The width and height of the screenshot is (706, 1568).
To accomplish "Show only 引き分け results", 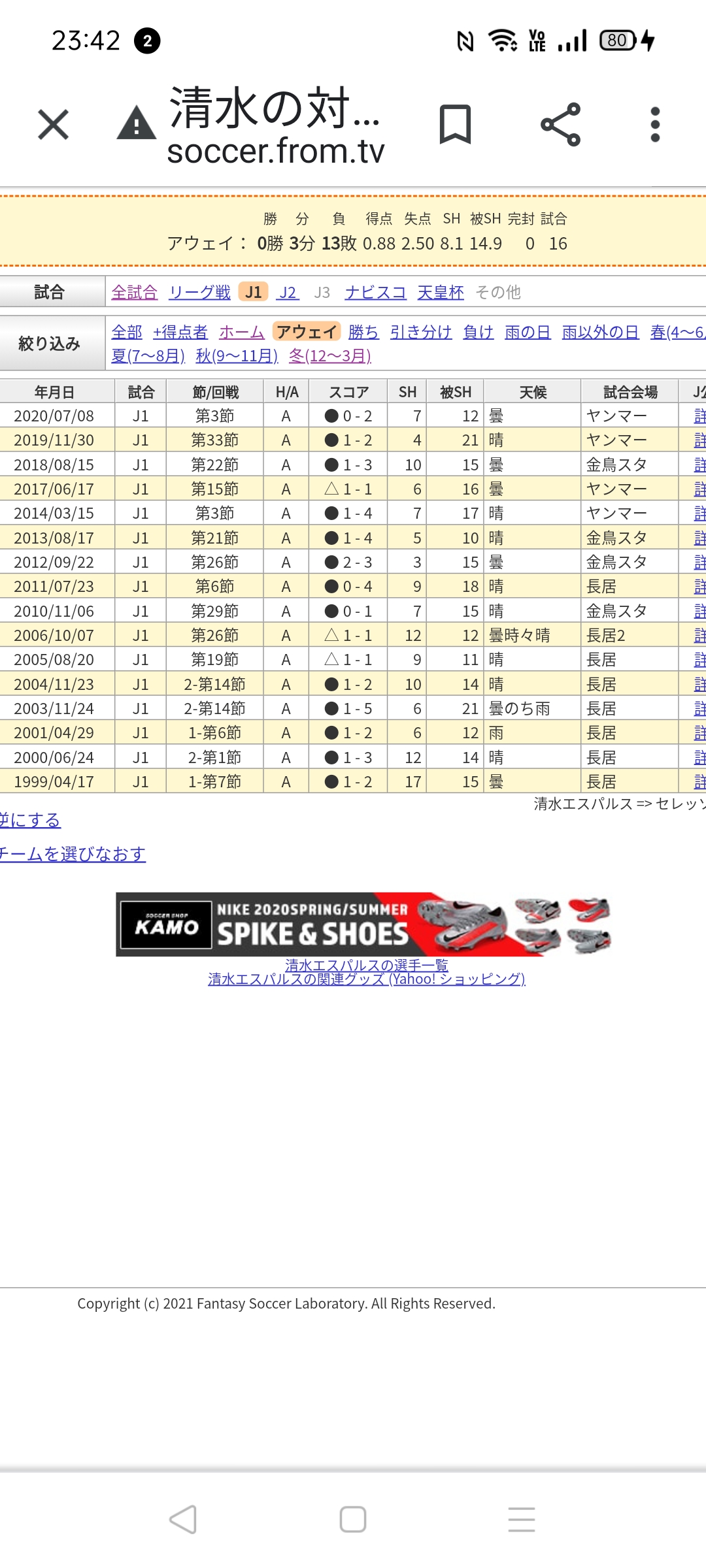I will 420,332.
